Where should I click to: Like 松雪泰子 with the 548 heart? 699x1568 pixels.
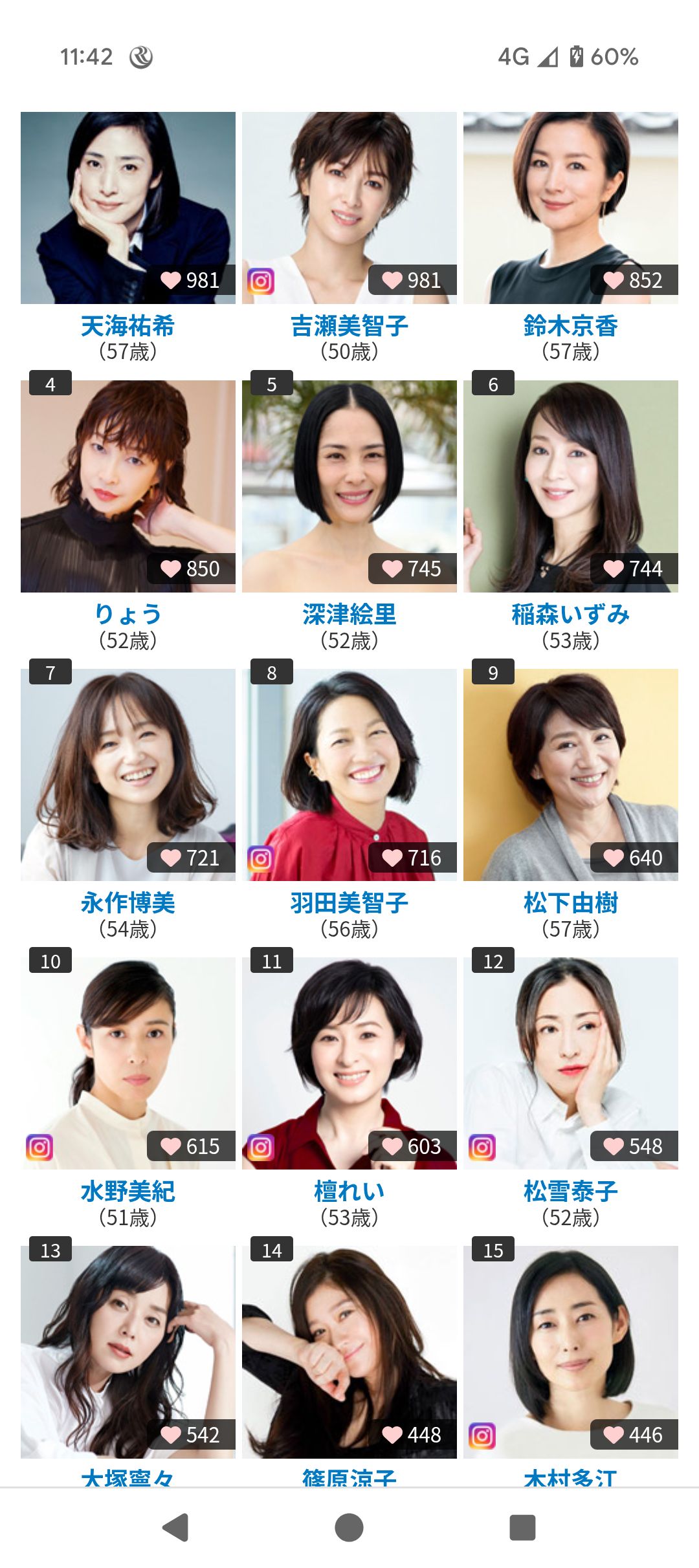[x=633, y=1146]
